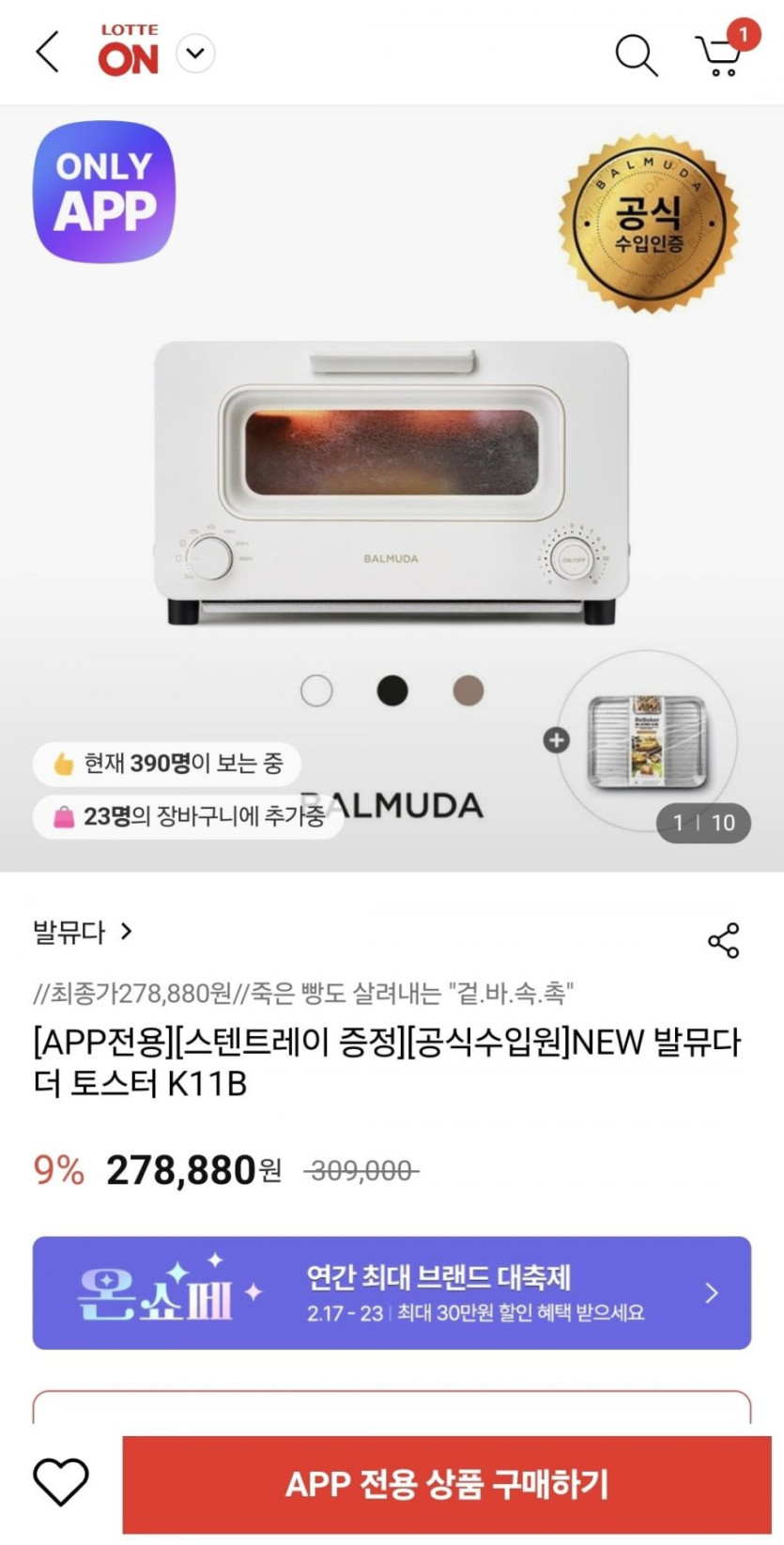Go back to the previous page
Image resolution: width=784 pixels, height=1545 pixels.
tap(47, 53)
